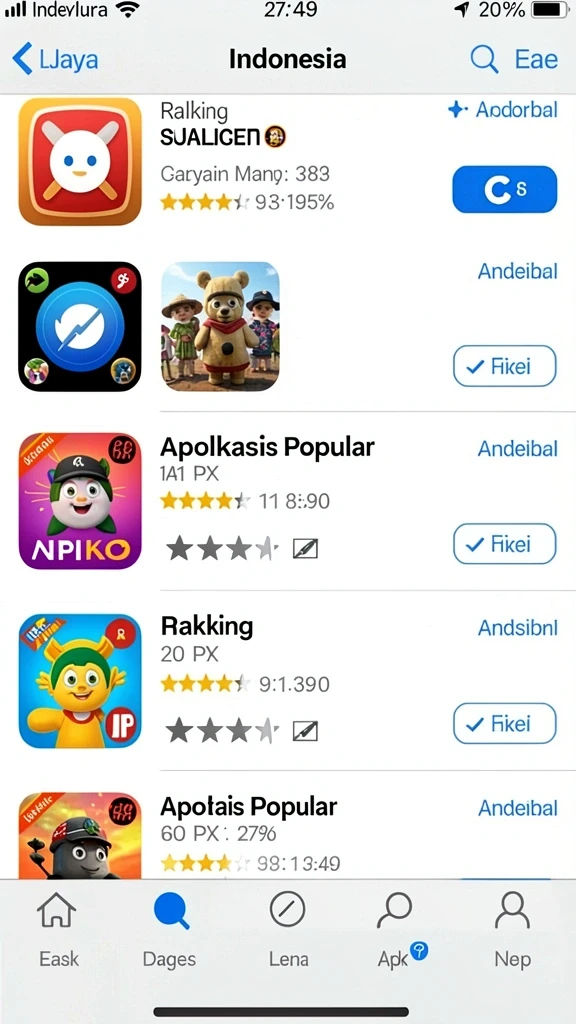The width and height of the screenshot is (576, 1024).
Task: Tap the blue button for SUALICEN app
Action: click(504, 189)
